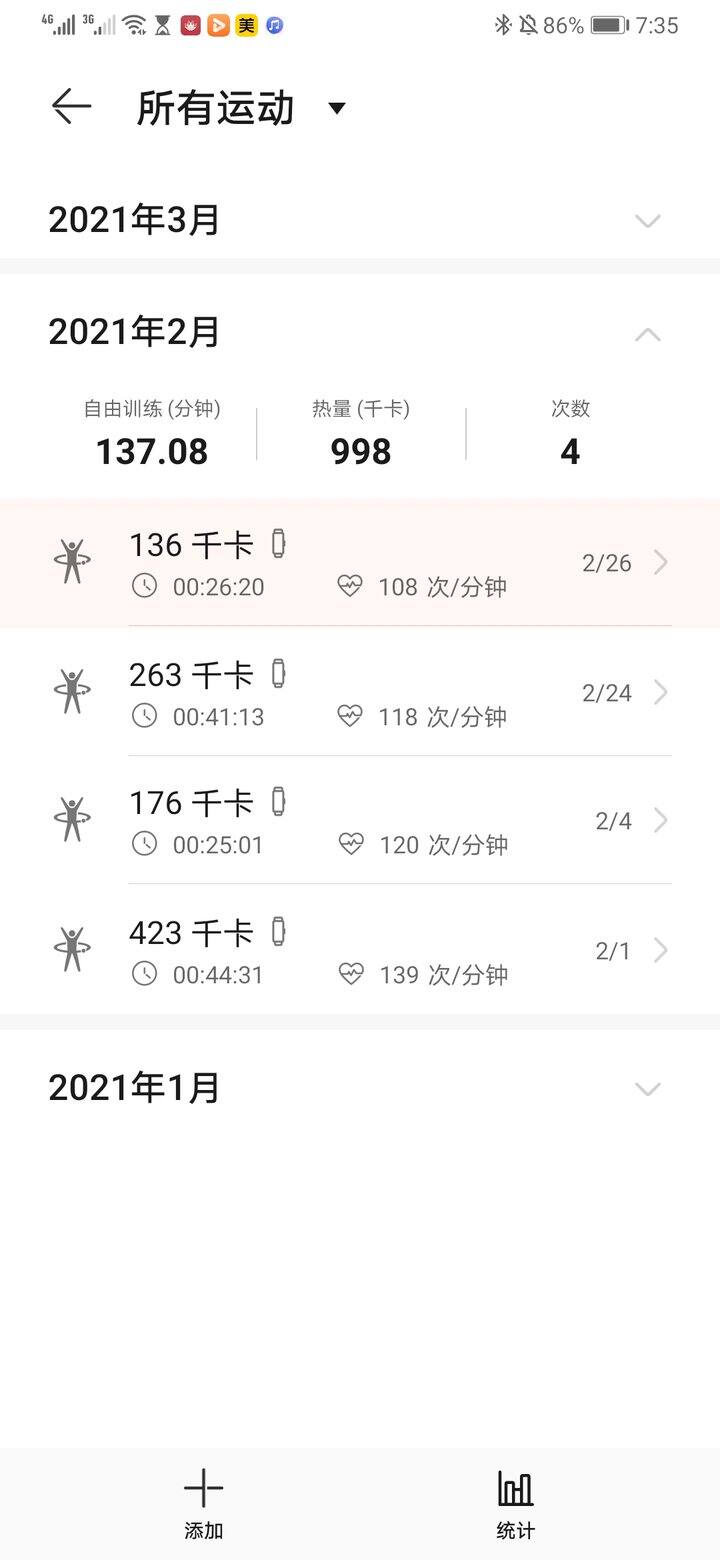Tap 添加 to add a workout

click(203, 1504)
